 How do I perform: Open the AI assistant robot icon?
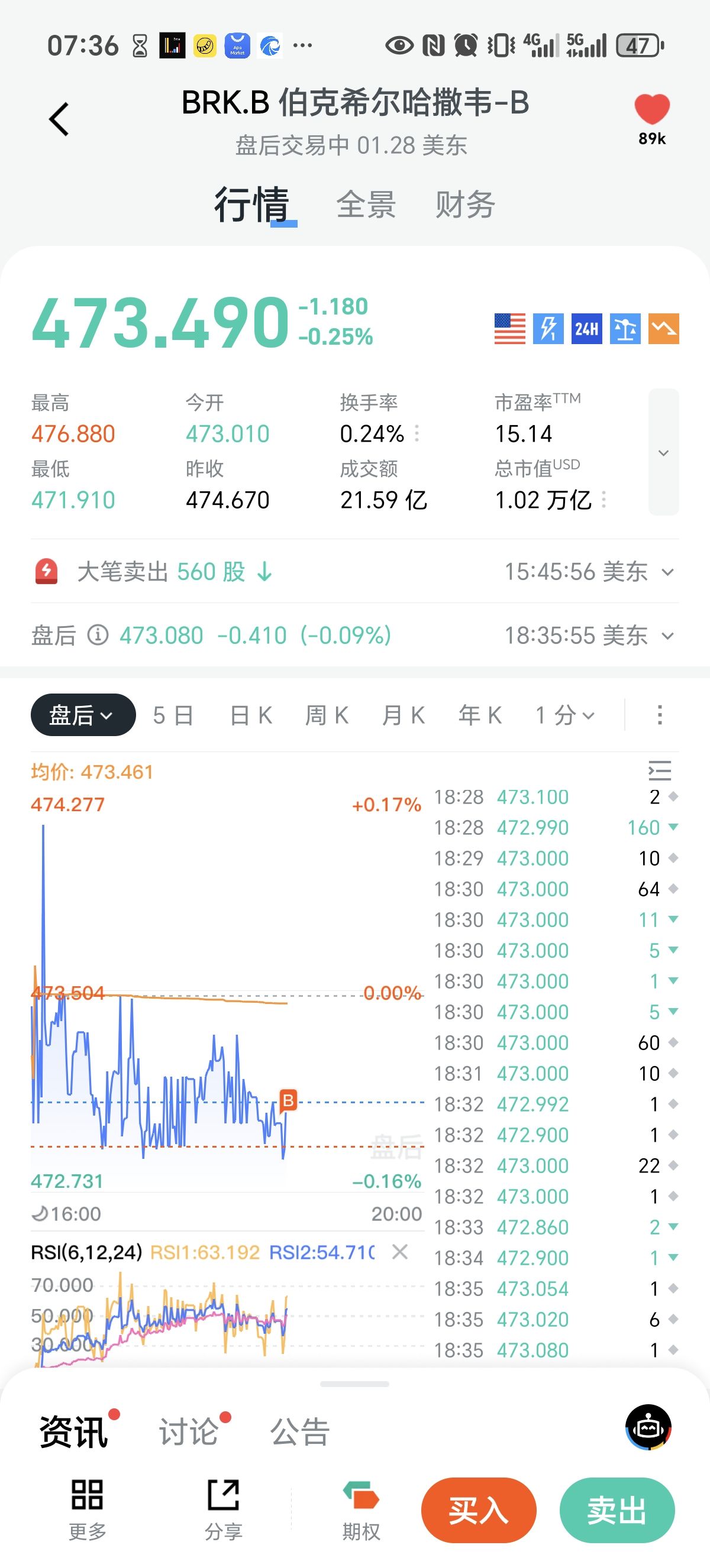pos(648,1427)
